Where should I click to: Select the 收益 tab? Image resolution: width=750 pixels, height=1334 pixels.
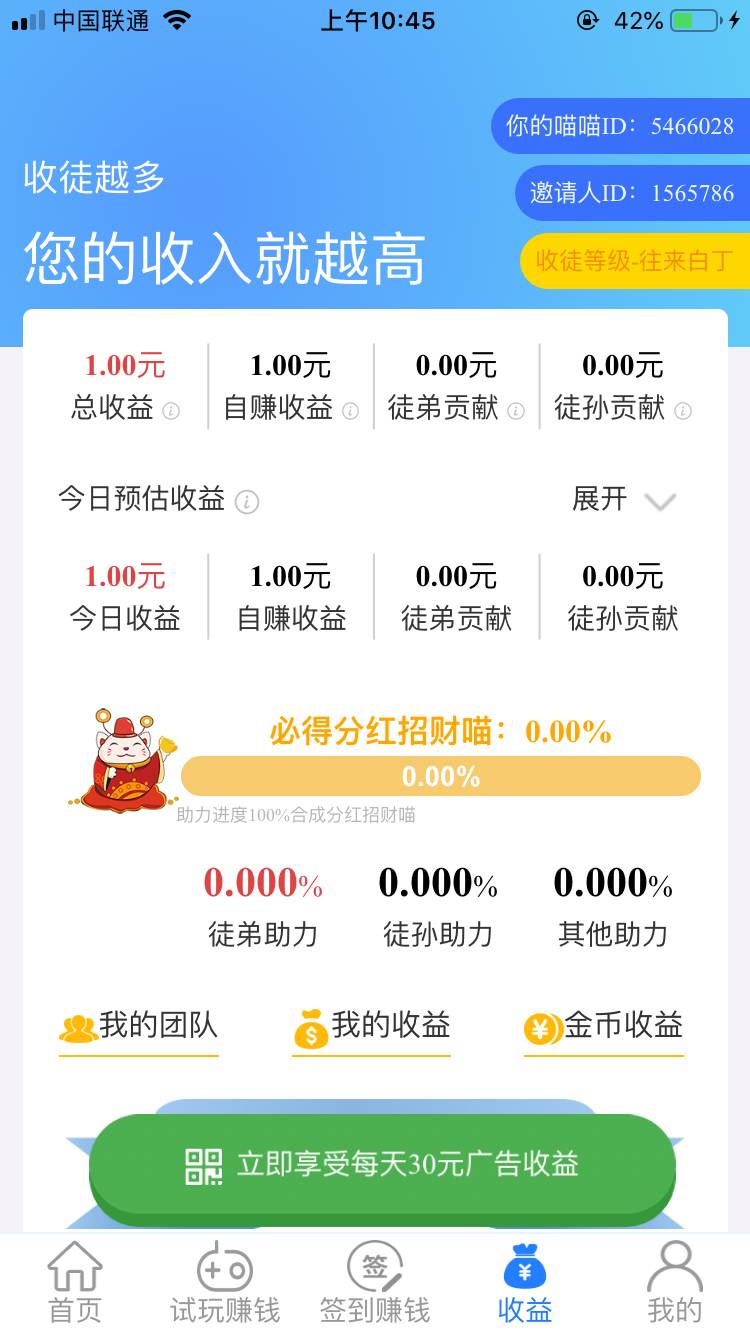tap(525, 1283)
